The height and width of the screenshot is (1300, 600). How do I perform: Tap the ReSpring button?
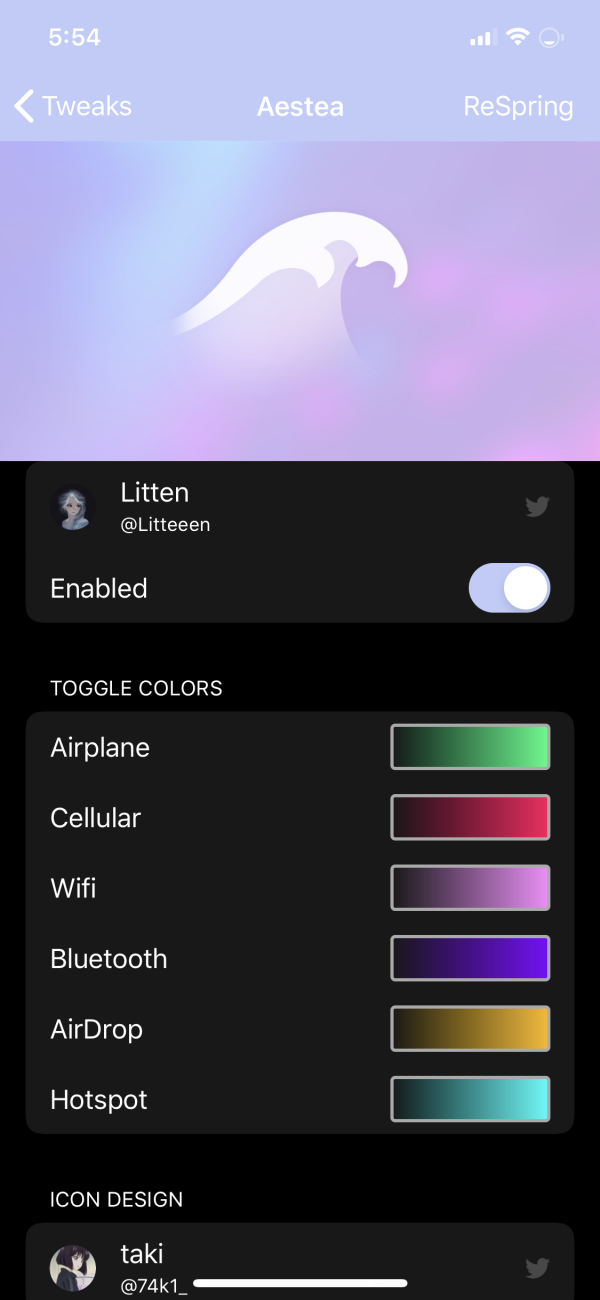coord(518,106)
